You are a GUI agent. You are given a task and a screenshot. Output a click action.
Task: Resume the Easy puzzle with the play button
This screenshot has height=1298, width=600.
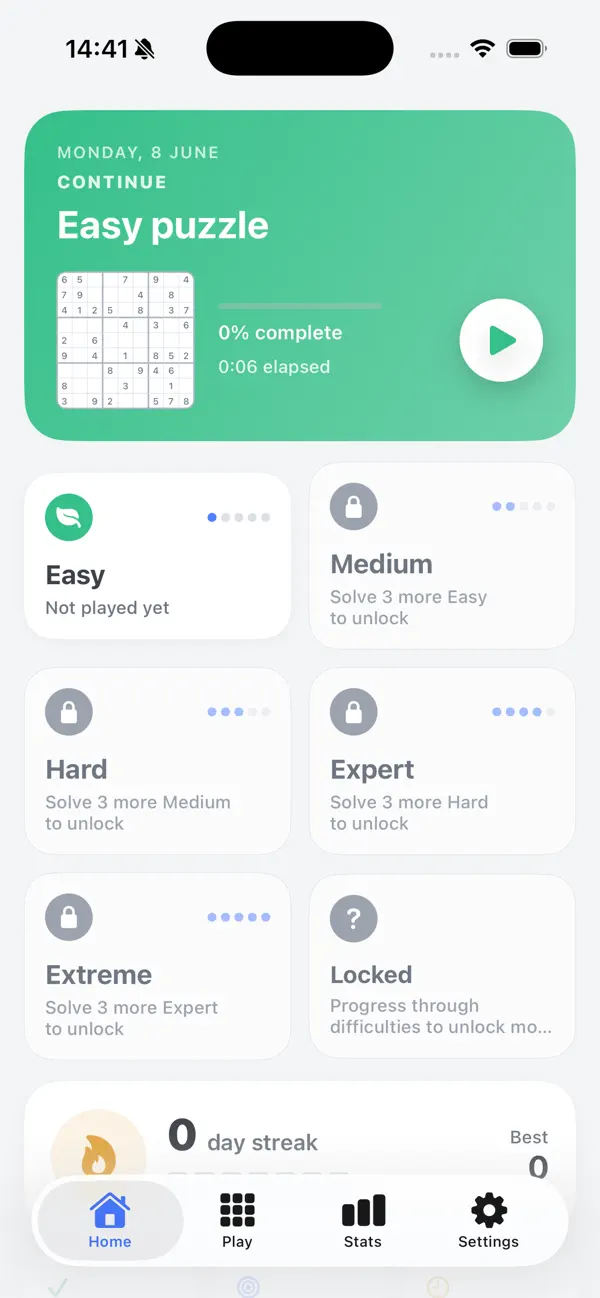(x=501, y=341)
